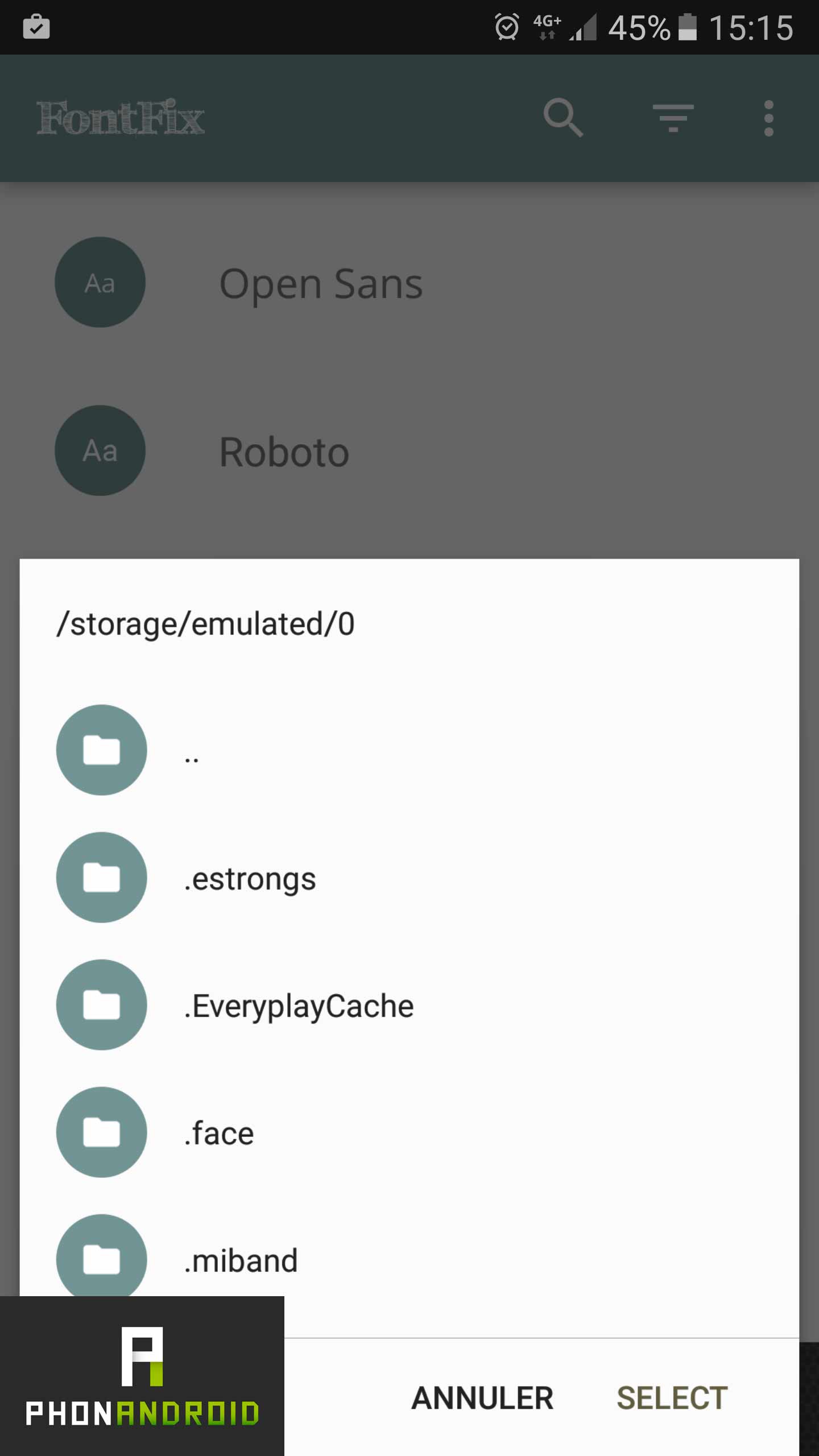Tap ANNULER to cancel folder selection
Viewport: 819px width, 1456px height.
[482, 1399]
